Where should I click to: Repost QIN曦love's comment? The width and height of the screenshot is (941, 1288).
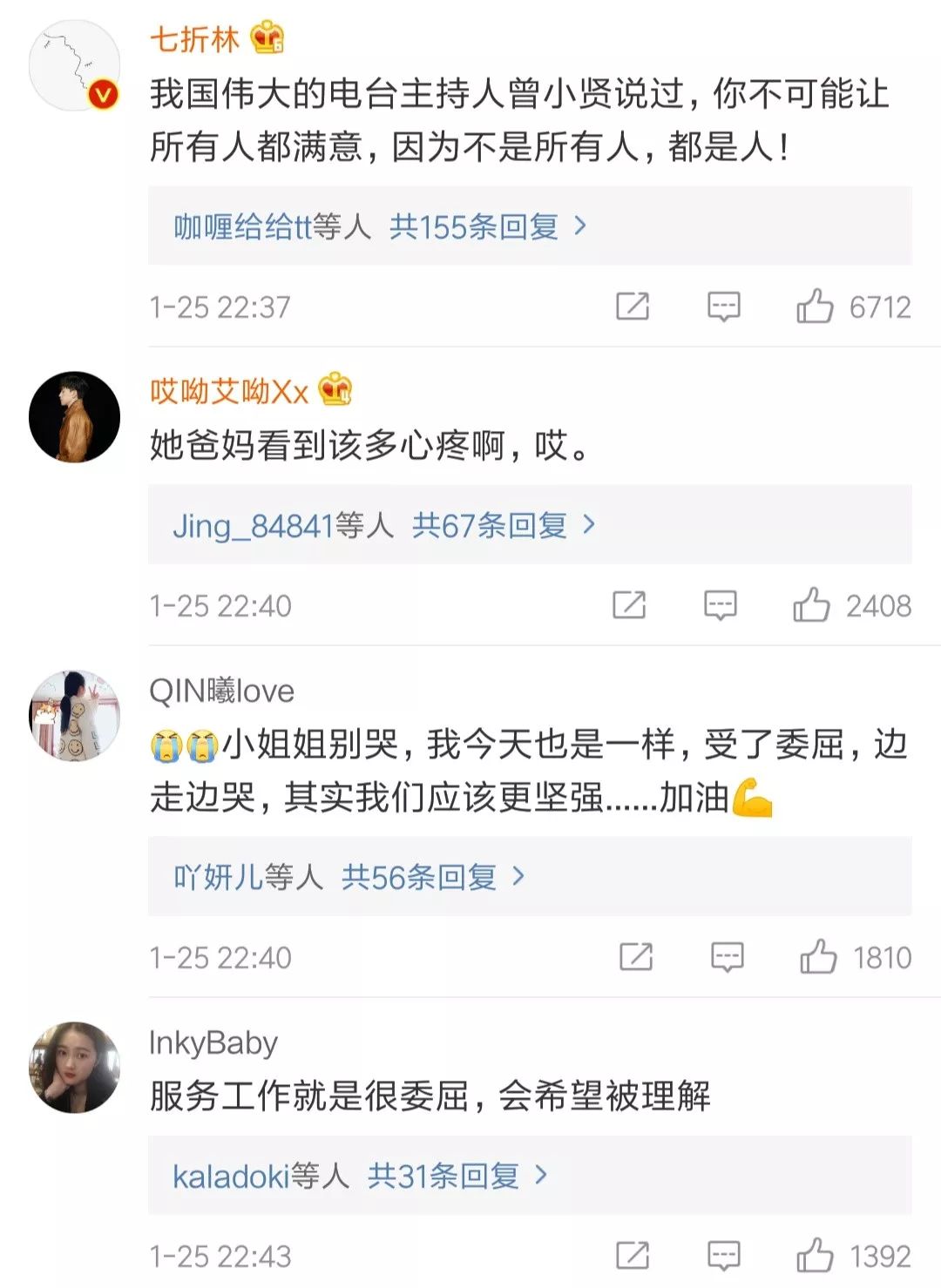[636, 957]
